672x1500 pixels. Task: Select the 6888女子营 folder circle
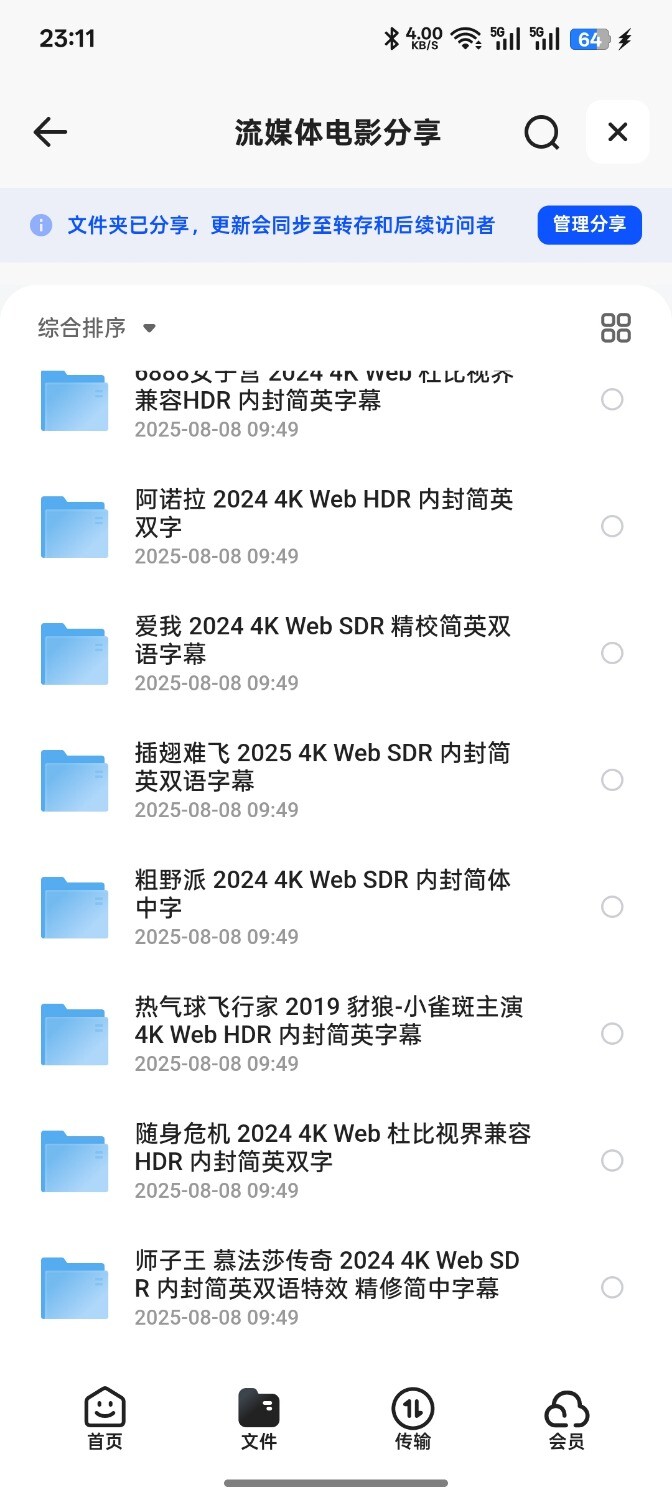[x=612, y=400]
